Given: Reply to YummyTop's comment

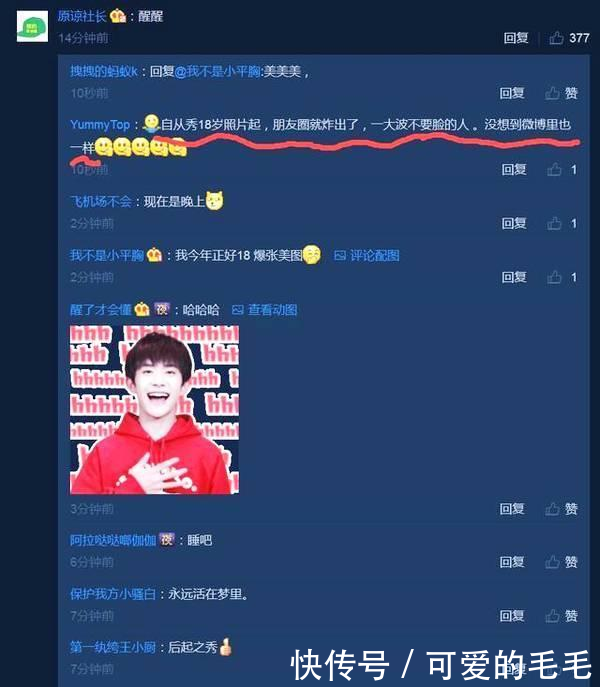Looking at the screenshot, I should coord(513,170).
